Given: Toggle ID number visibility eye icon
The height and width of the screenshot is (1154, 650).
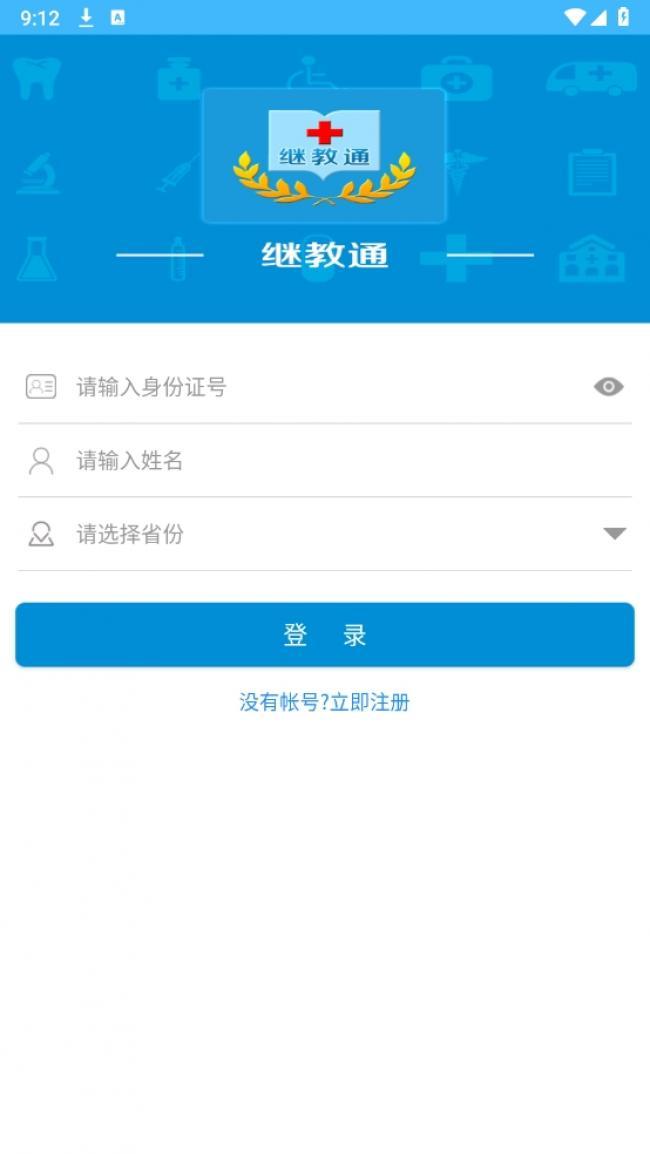Looking at the screenshot, I should point(609,387).
